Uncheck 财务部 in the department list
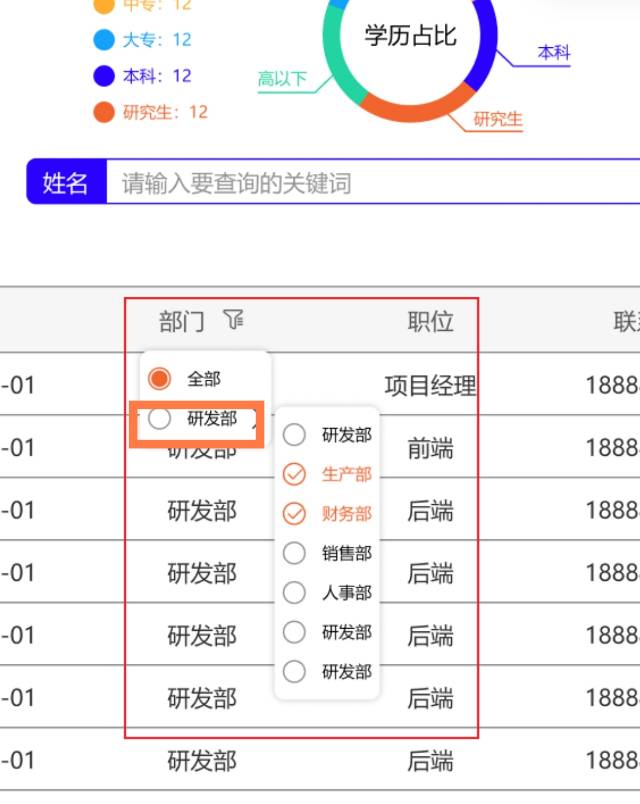640x804 pixels. (x=294, y=514)
